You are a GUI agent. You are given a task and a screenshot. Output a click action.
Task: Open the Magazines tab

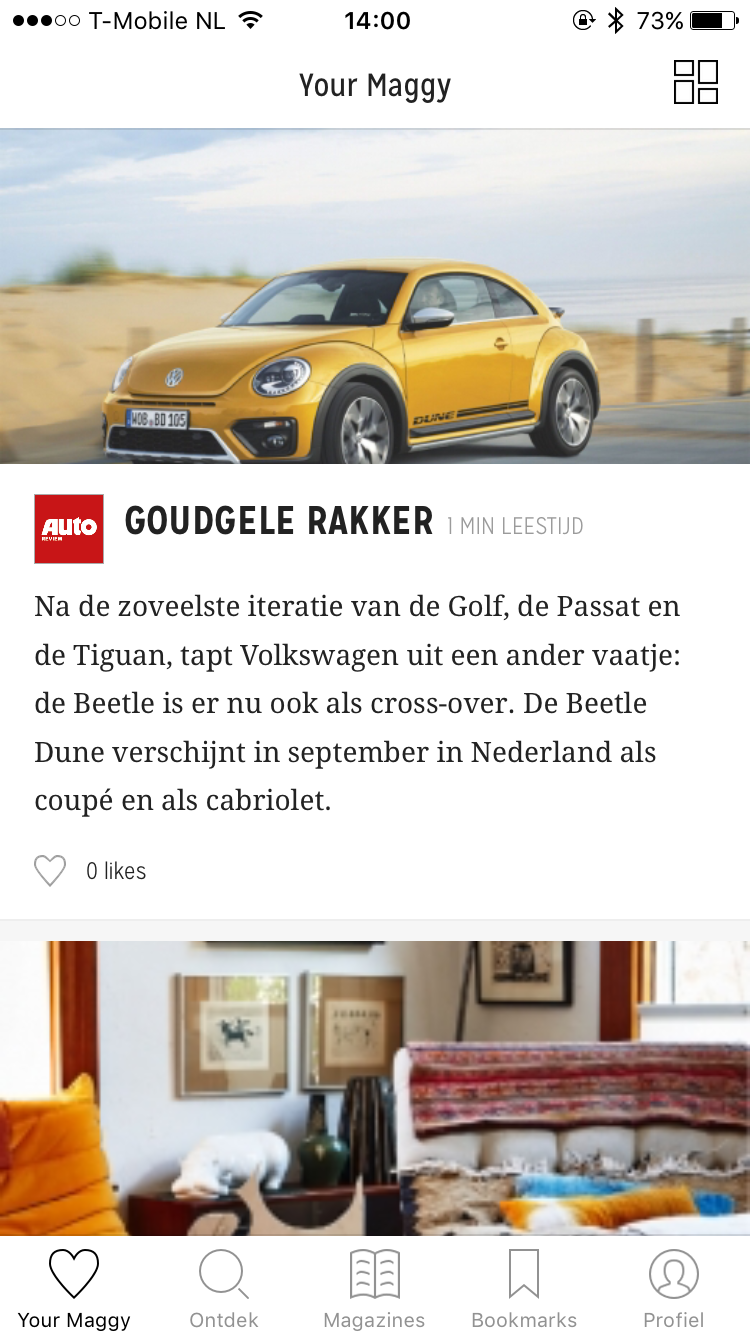pyautogui.click(x=375, y=1289)
